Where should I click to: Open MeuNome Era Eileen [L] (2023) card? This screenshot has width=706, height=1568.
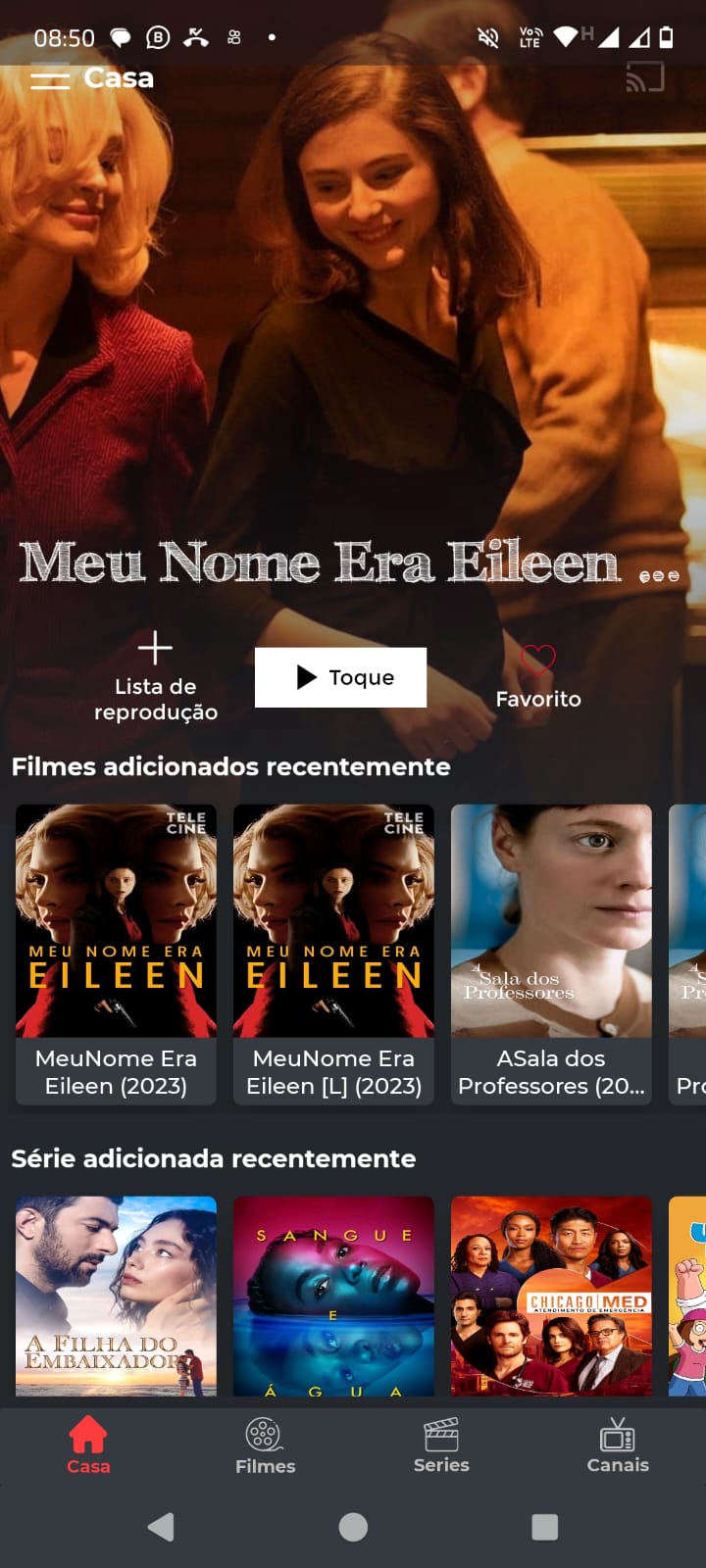click(333, 953)
